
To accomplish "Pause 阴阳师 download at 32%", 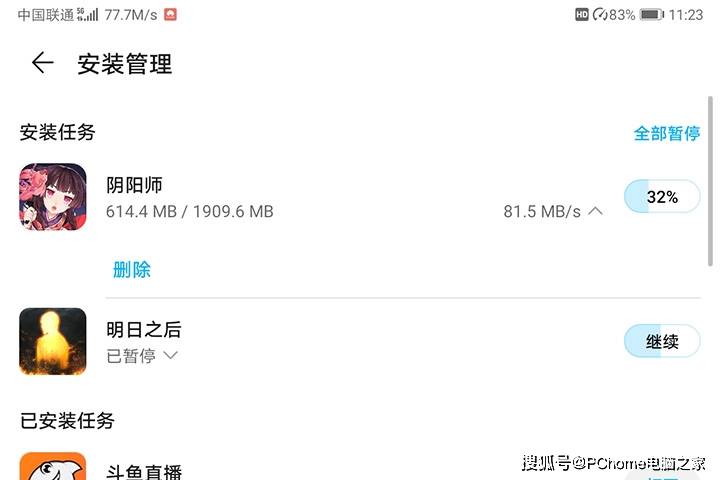I will point(661,197).
